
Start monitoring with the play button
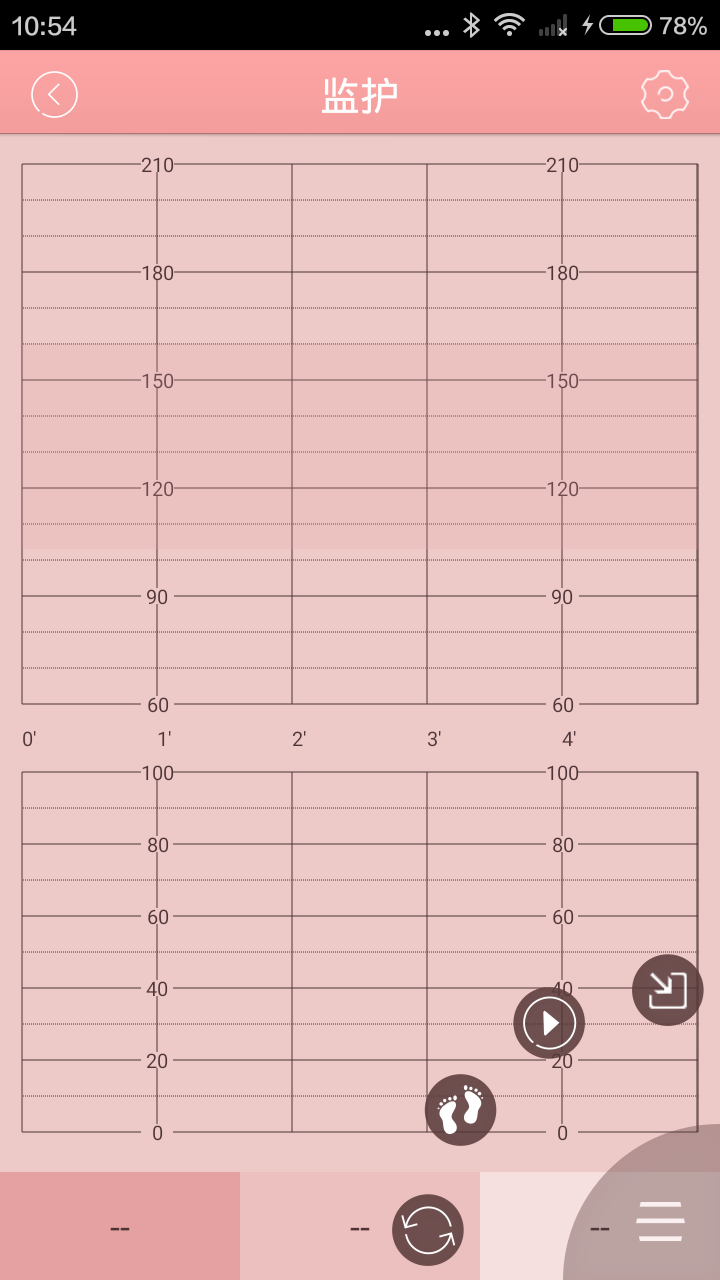click(x=549, y=1023)
